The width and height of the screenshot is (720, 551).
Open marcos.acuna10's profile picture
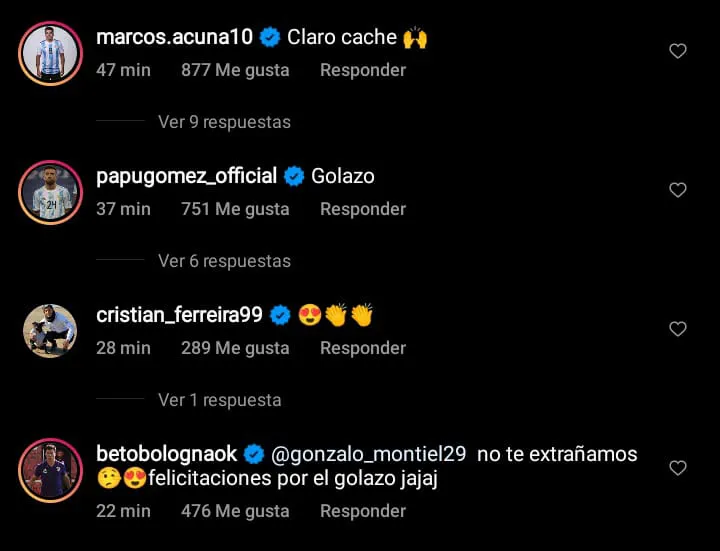pos(50,52)
